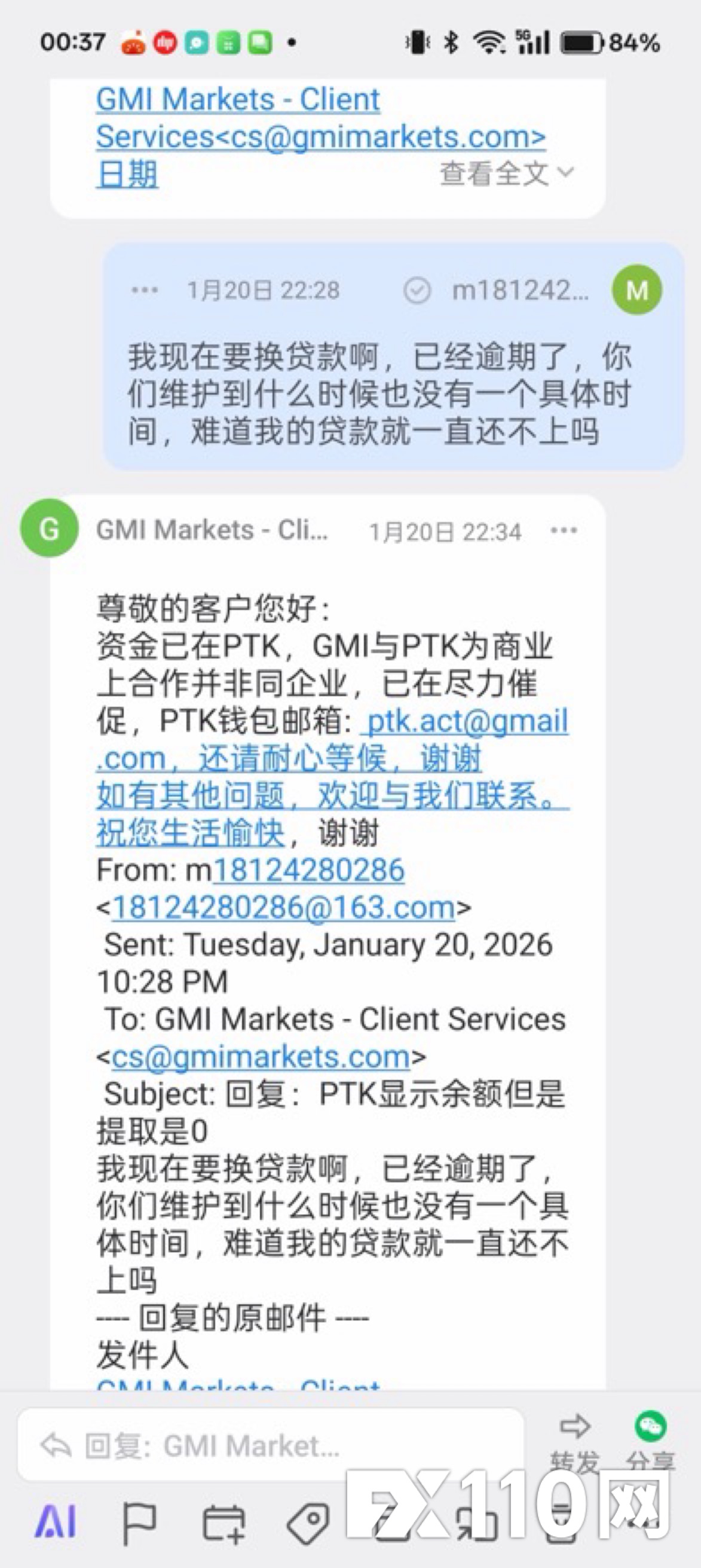Screen dimensions: 701x1568
Task: Open more options on the 22:34 GMI message
Action: 564,531
